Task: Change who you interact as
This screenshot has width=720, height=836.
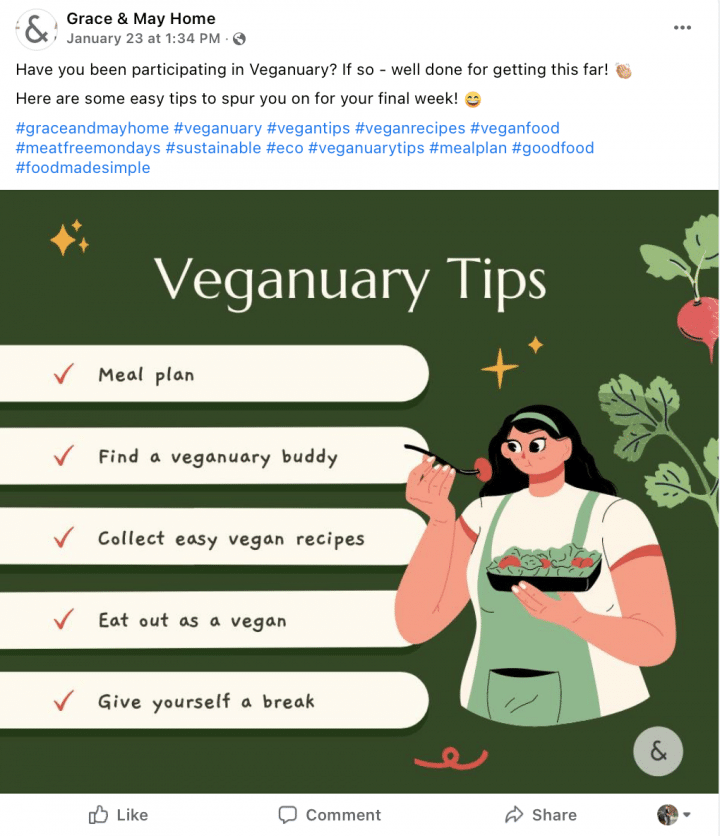Action: click(674, 815)
